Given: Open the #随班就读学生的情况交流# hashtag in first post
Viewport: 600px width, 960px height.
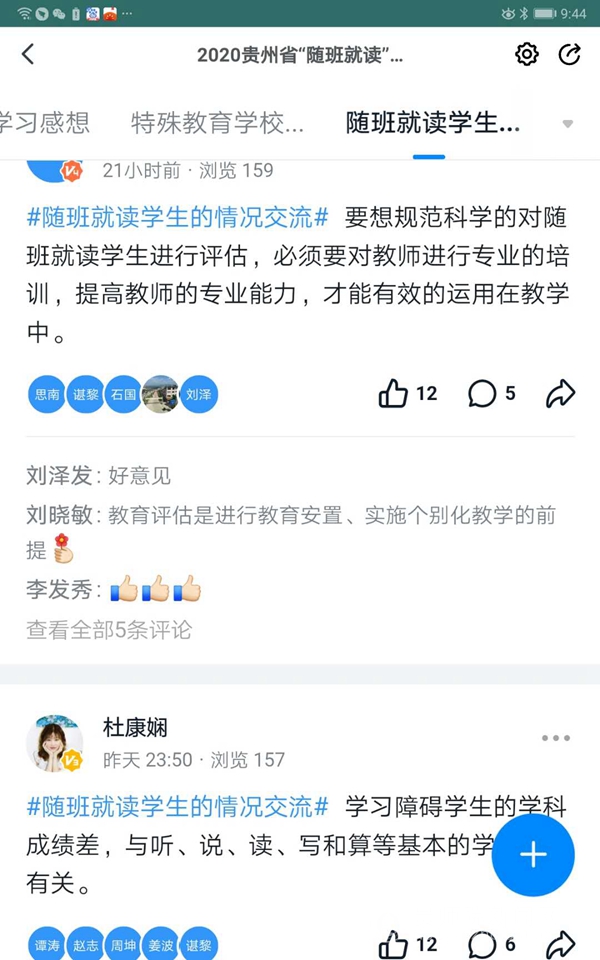Looking at the screenshot, I should pos(178,217).
